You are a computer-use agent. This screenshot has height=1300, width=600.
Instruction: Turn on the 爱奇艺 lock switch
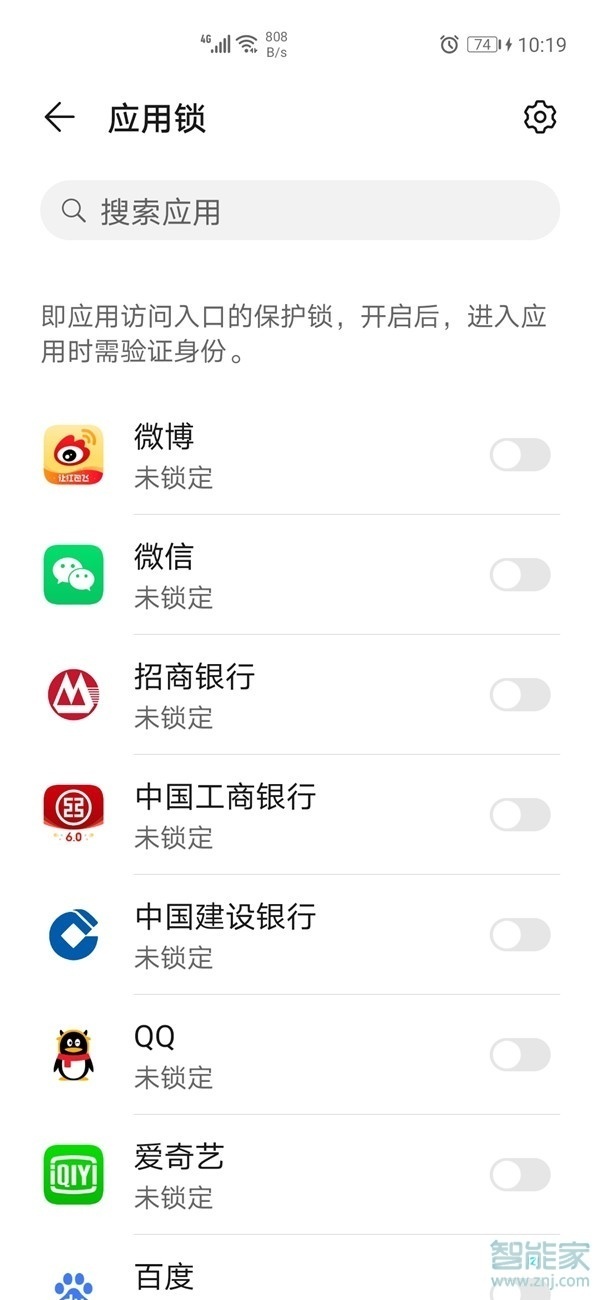520,1175
